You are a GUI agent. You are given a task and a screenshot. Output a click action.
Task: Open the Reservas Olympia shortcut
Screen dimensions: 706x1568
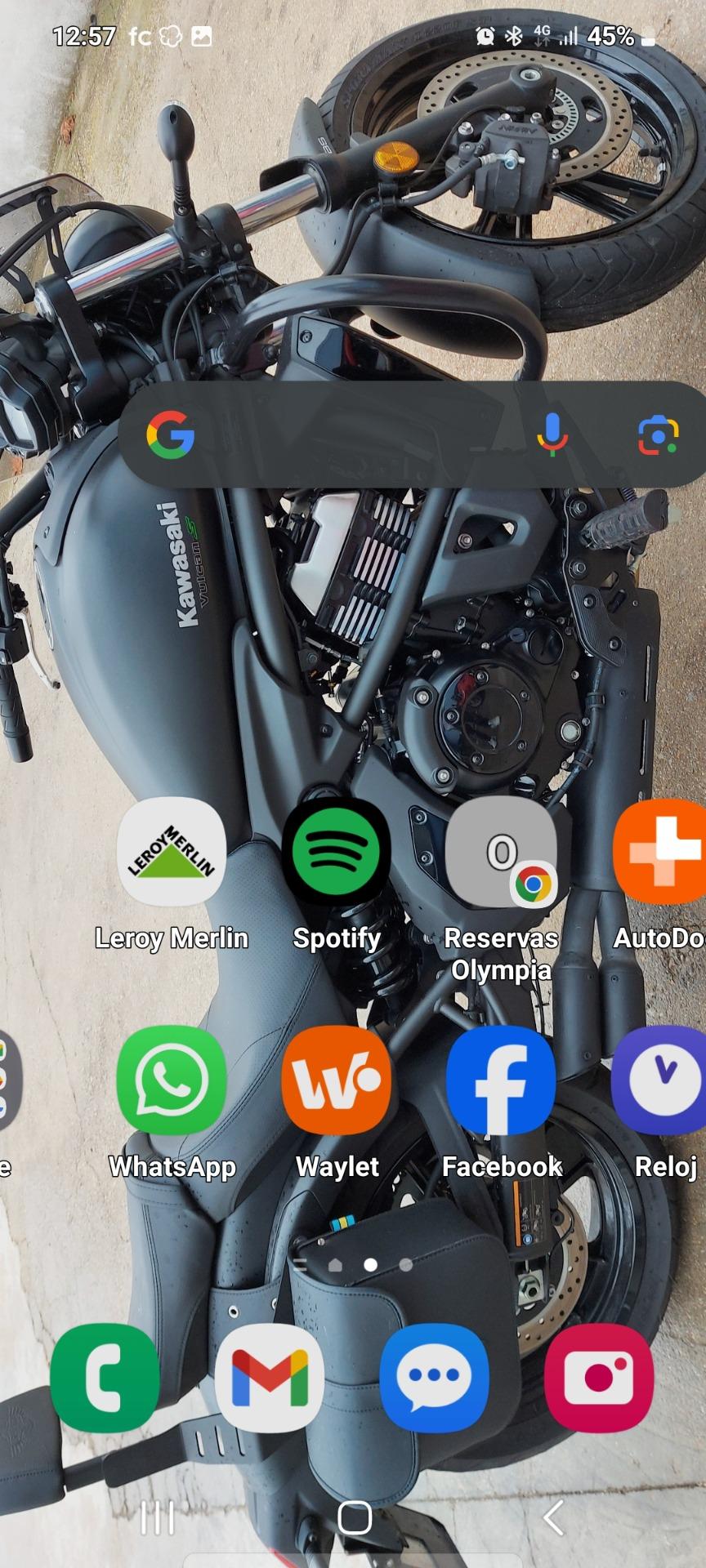click(x=501, y=852)
